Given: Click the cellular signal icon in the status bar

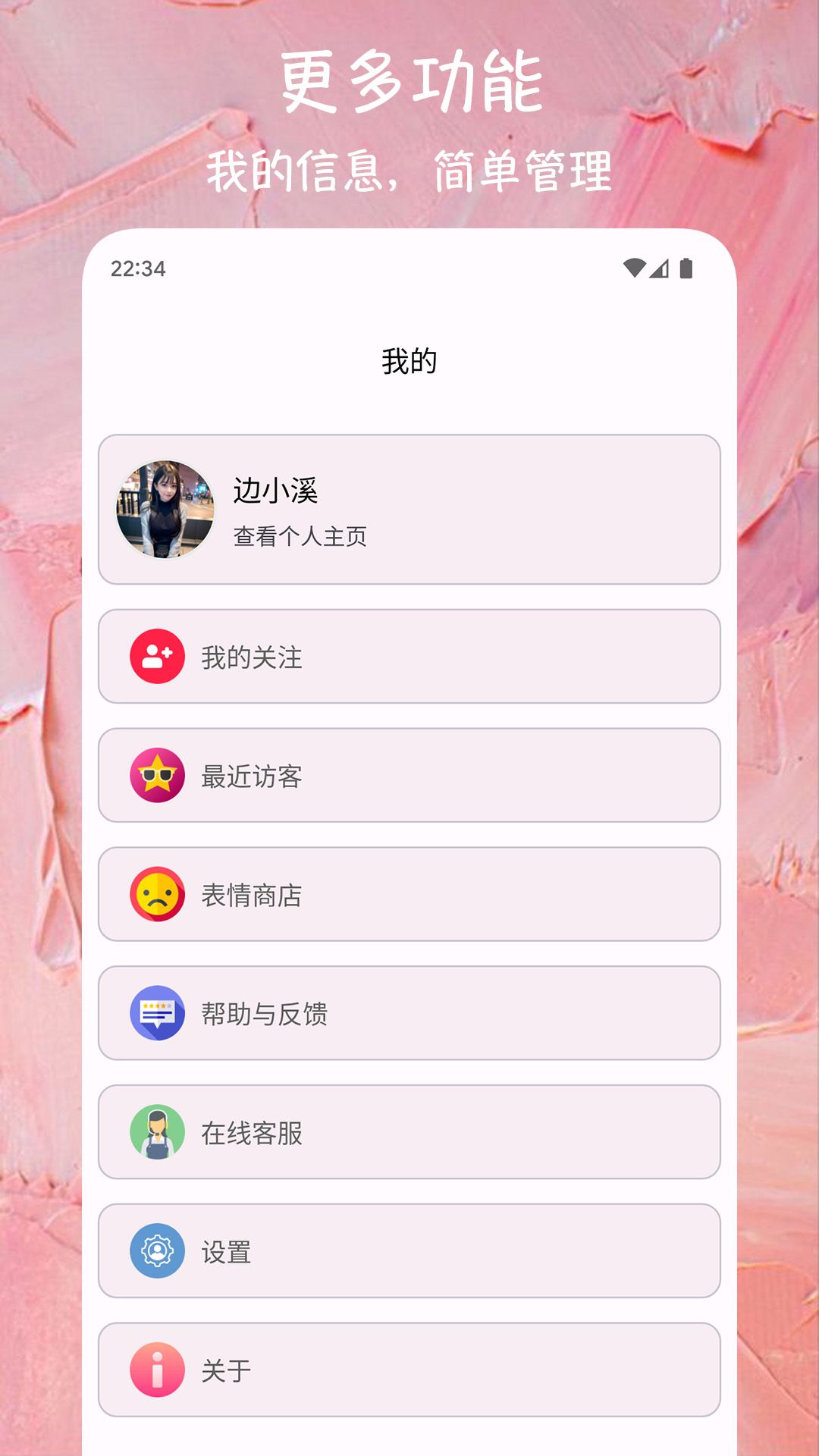Looking at the screenshot, I should point(660,269).
